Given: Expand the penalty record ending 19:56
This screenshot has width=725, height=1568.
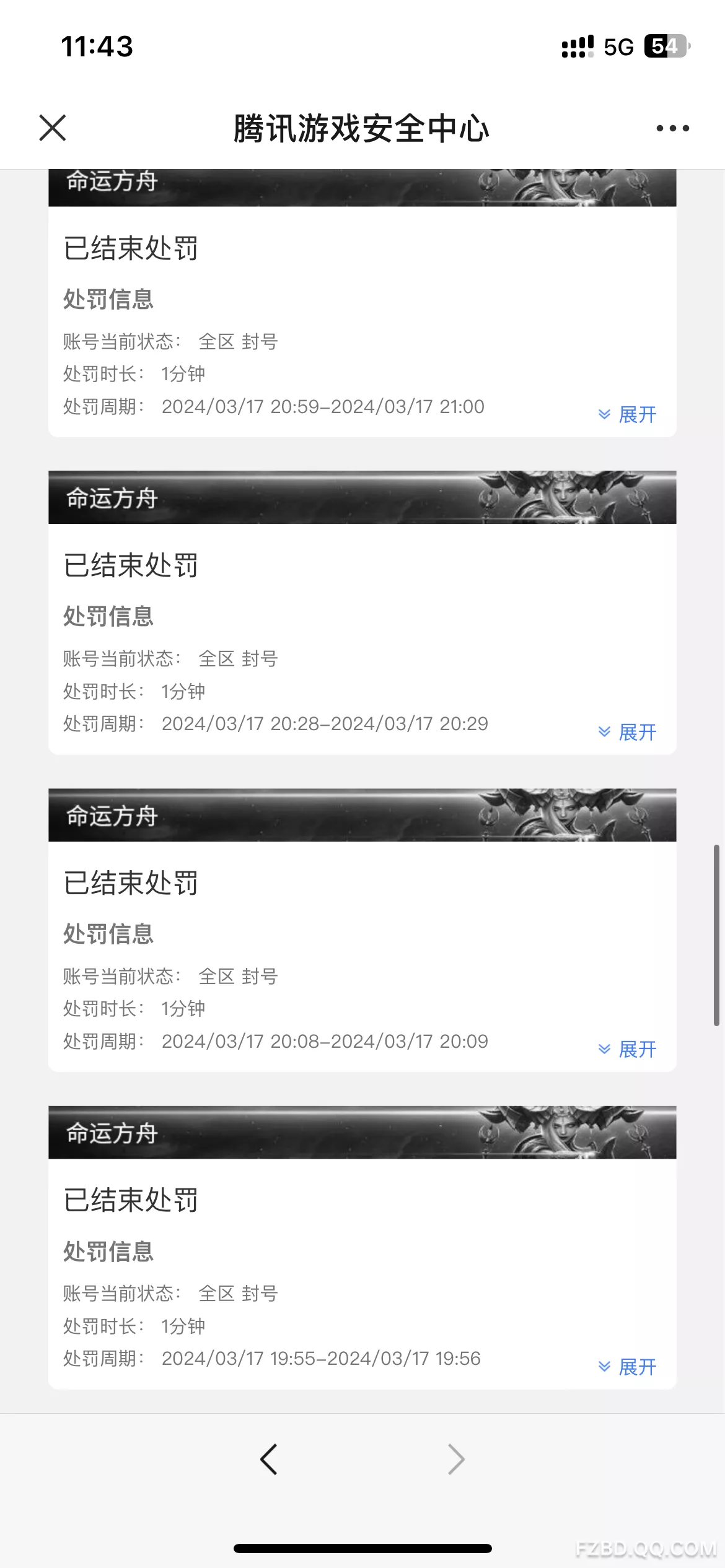Looking at the screenshot, I should tap(627, 1367).
